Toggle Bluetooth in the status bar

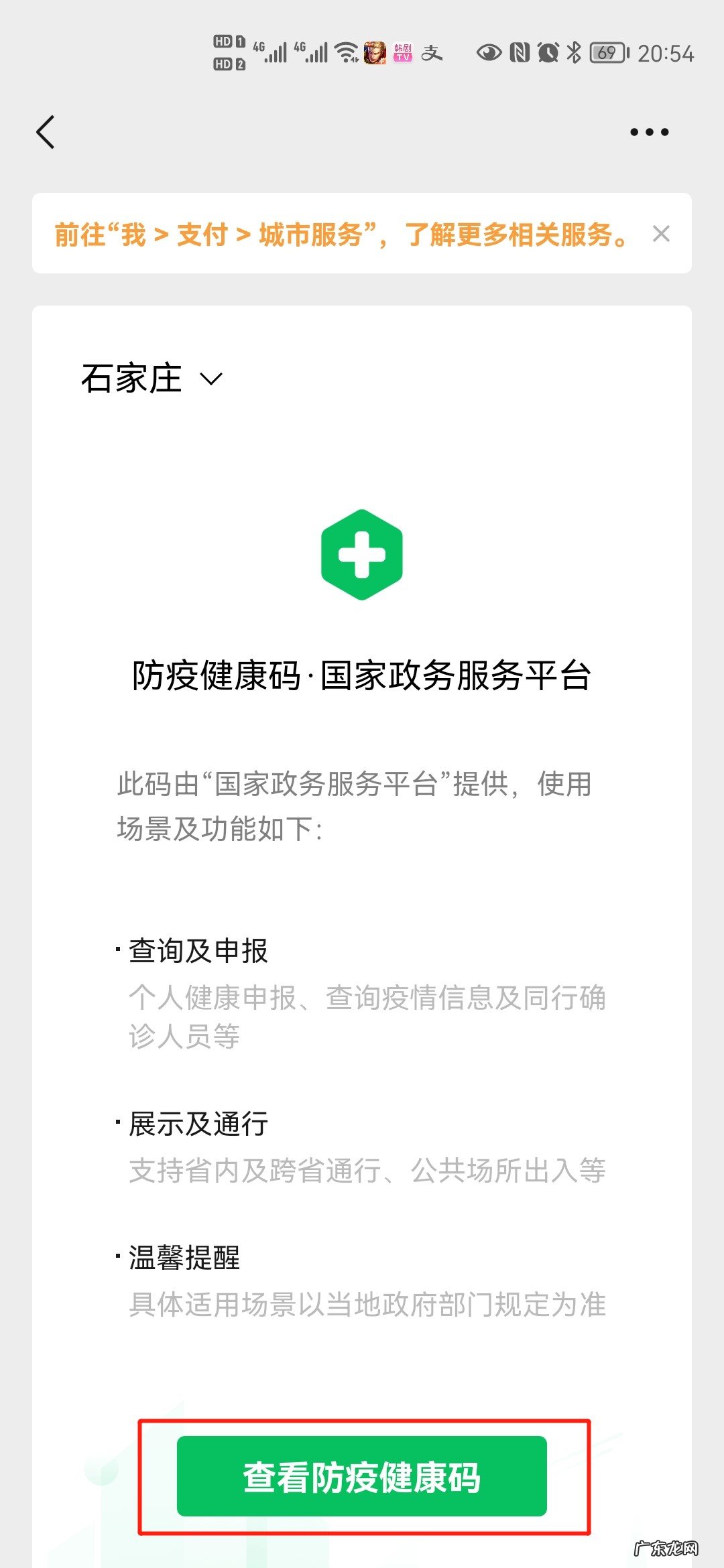573,52
